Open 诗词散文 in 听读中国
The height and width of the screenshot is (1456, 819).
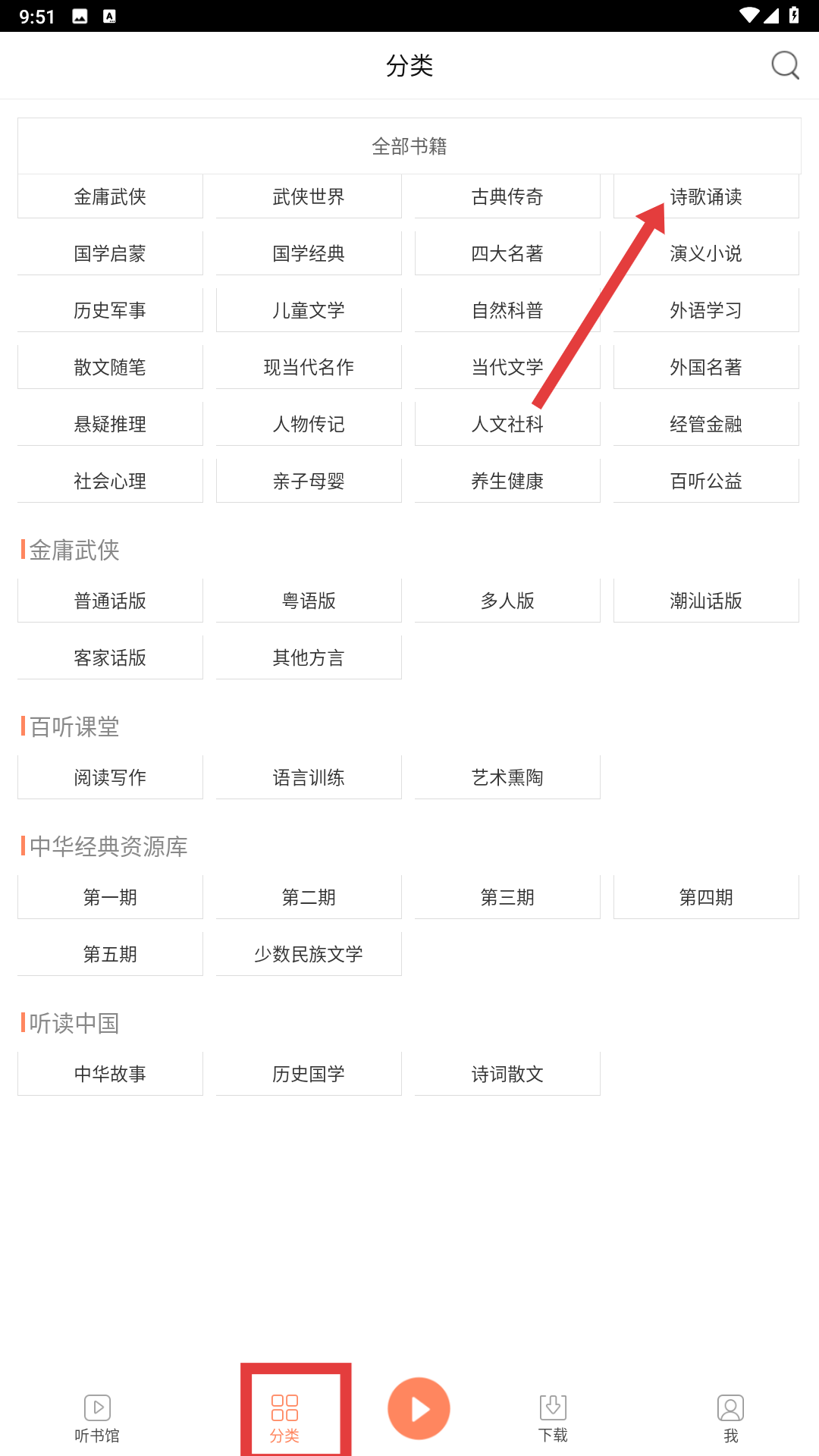click(x=507, y=1074)
